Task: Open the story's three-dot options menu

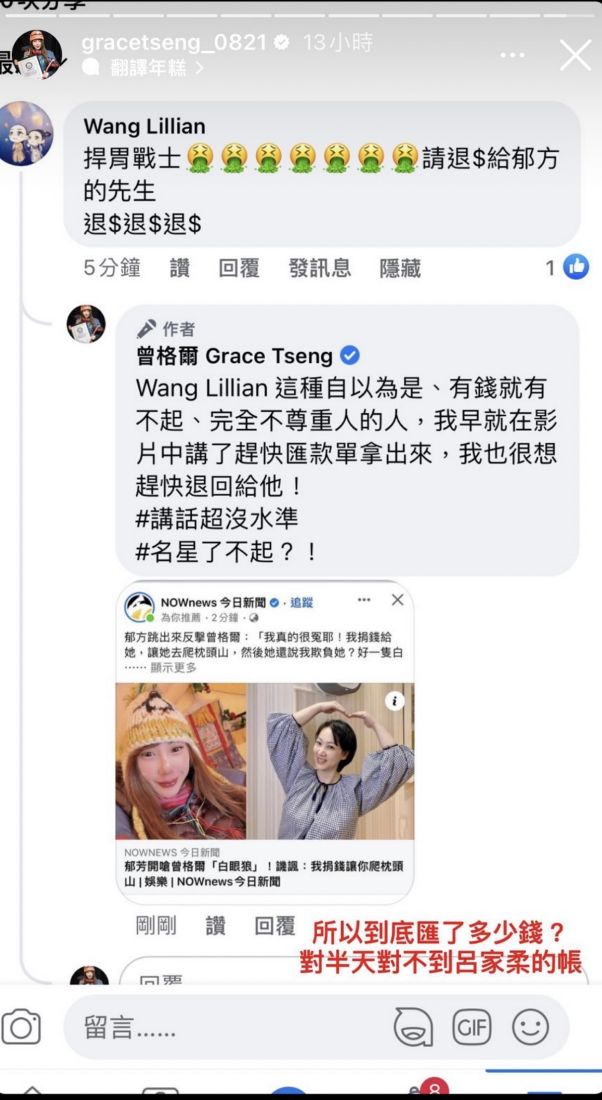Action: (x=512, y=55)
